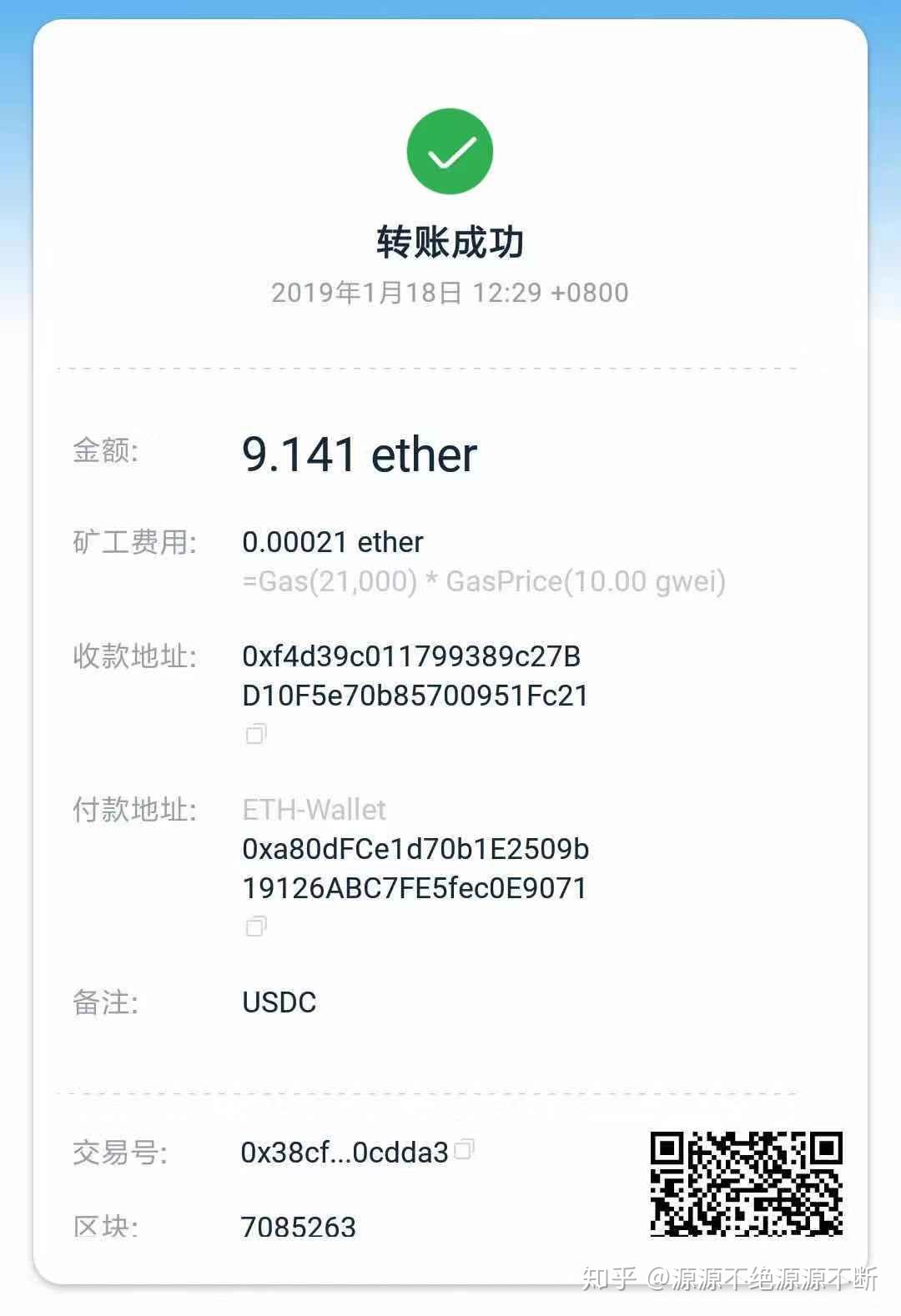Click the copy icon beside the transaction hash
901x1316 pixels.
pyautogui.click(x=466, y=1149)
